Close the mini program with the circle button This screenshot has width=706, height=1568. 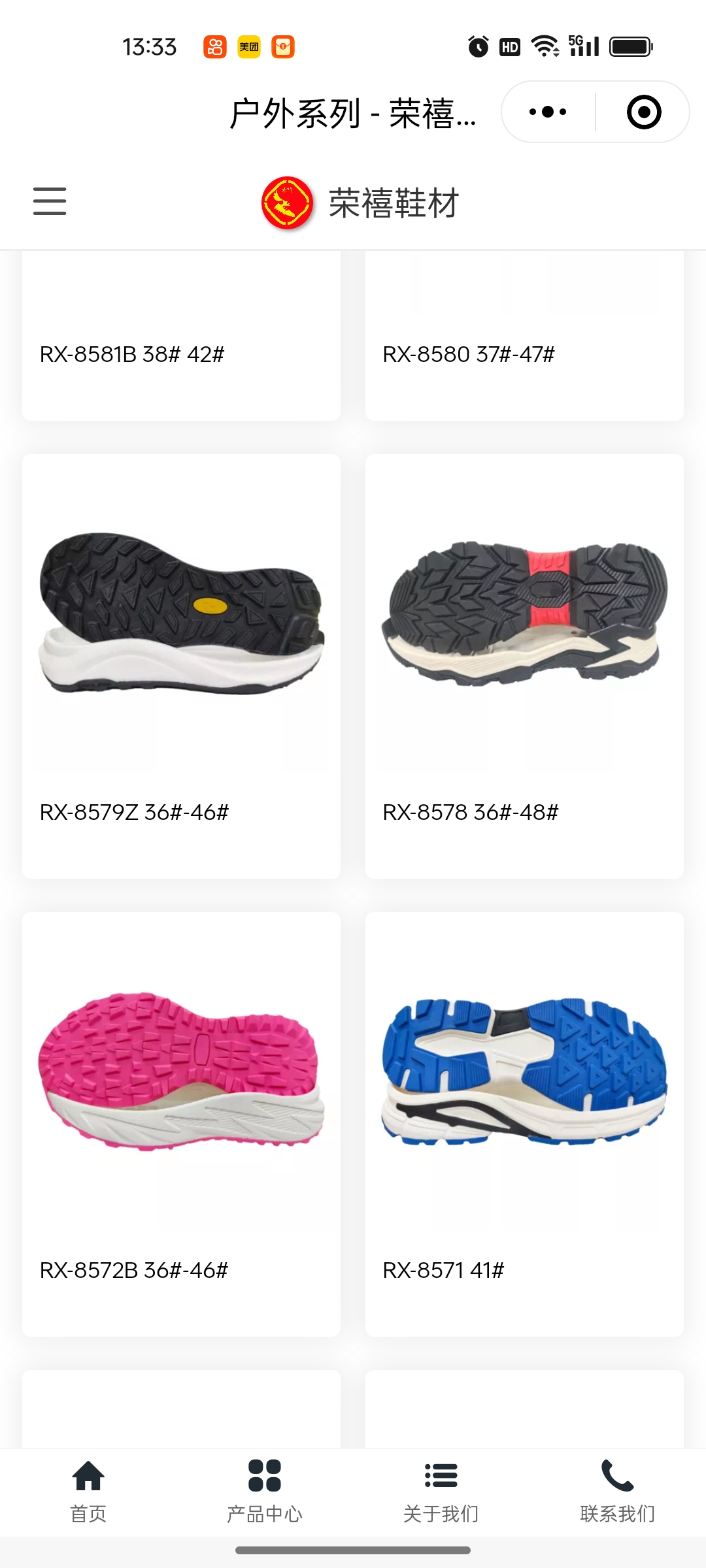[643, 112]
